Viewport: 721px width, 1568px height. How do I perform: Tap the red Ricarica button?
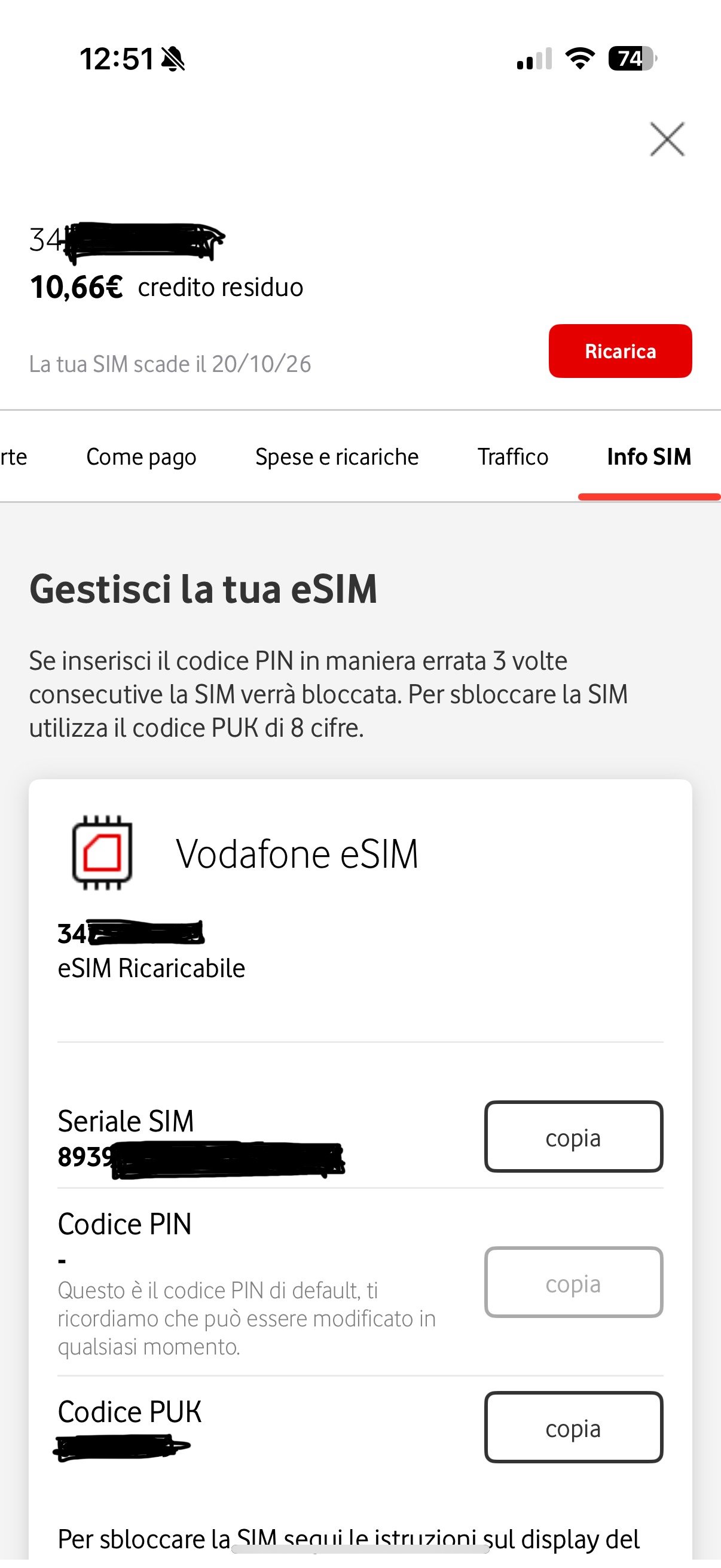[x=619, y=351]
